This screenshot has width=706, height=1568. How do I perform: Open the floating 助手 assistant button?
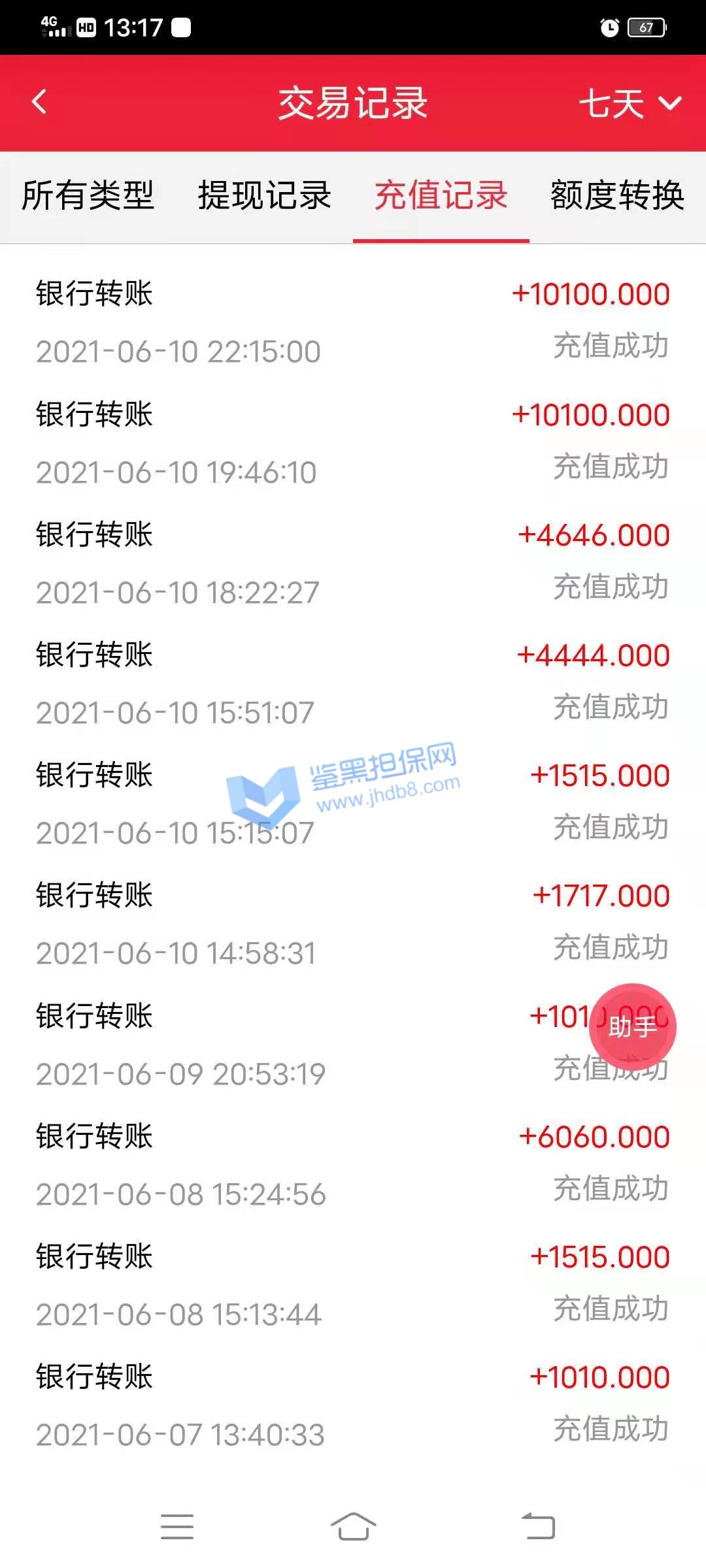click(x=632, y=1026)
